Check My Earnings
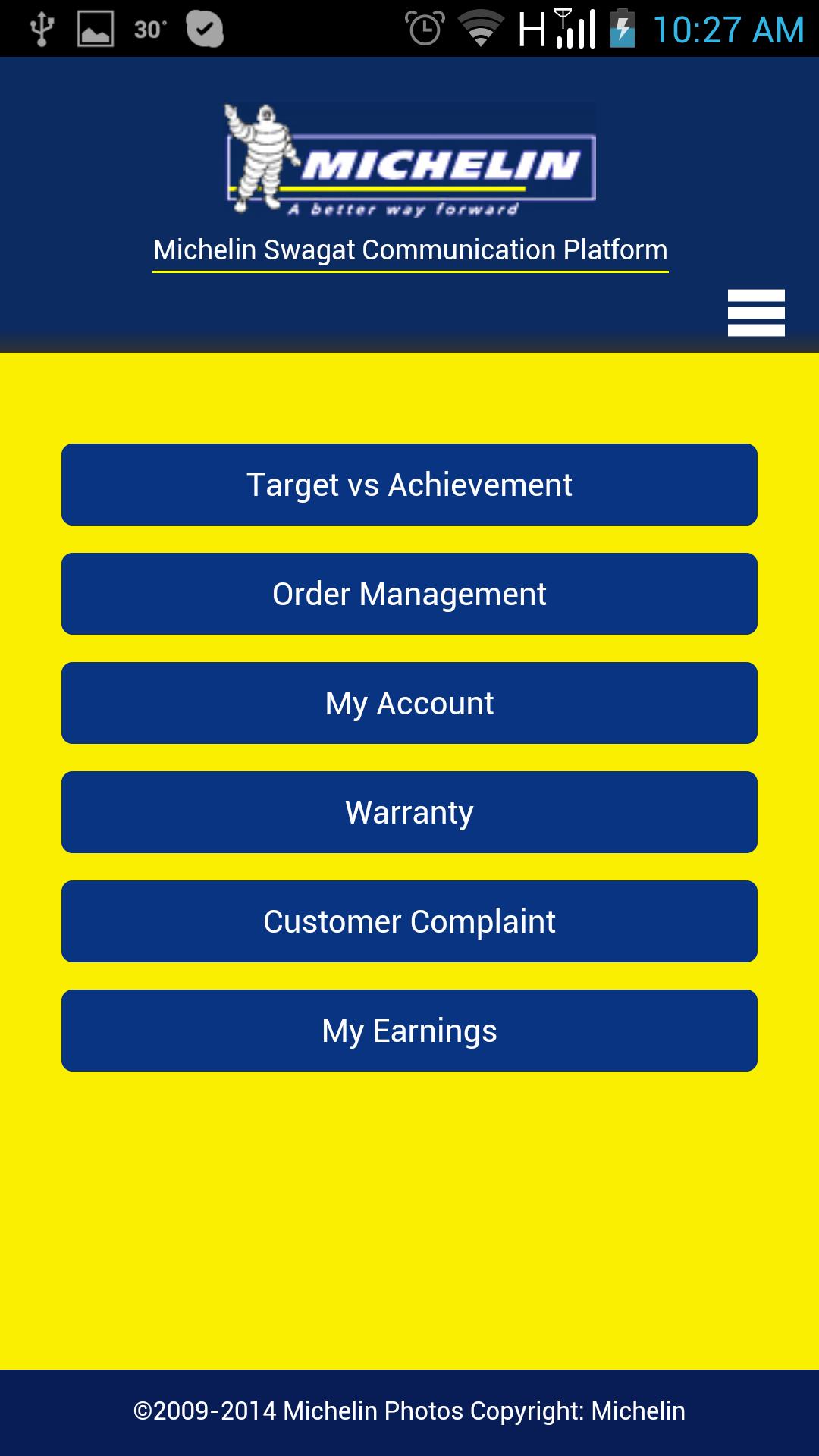 (409, 1031)
